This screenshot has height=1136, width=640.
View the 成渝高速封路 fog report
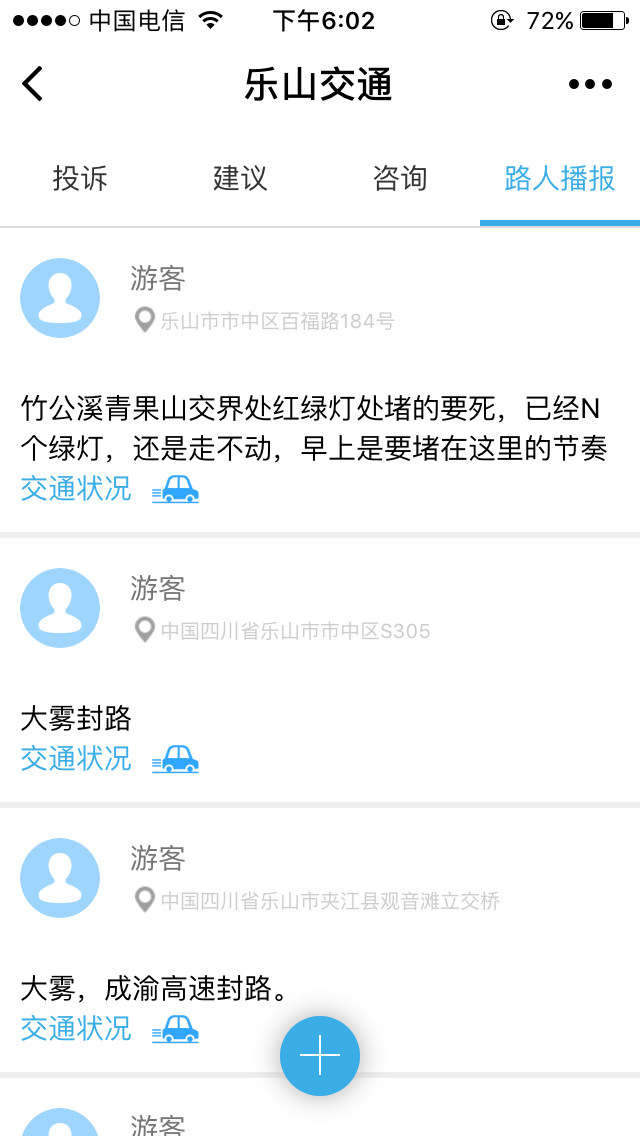coord(155,988)
